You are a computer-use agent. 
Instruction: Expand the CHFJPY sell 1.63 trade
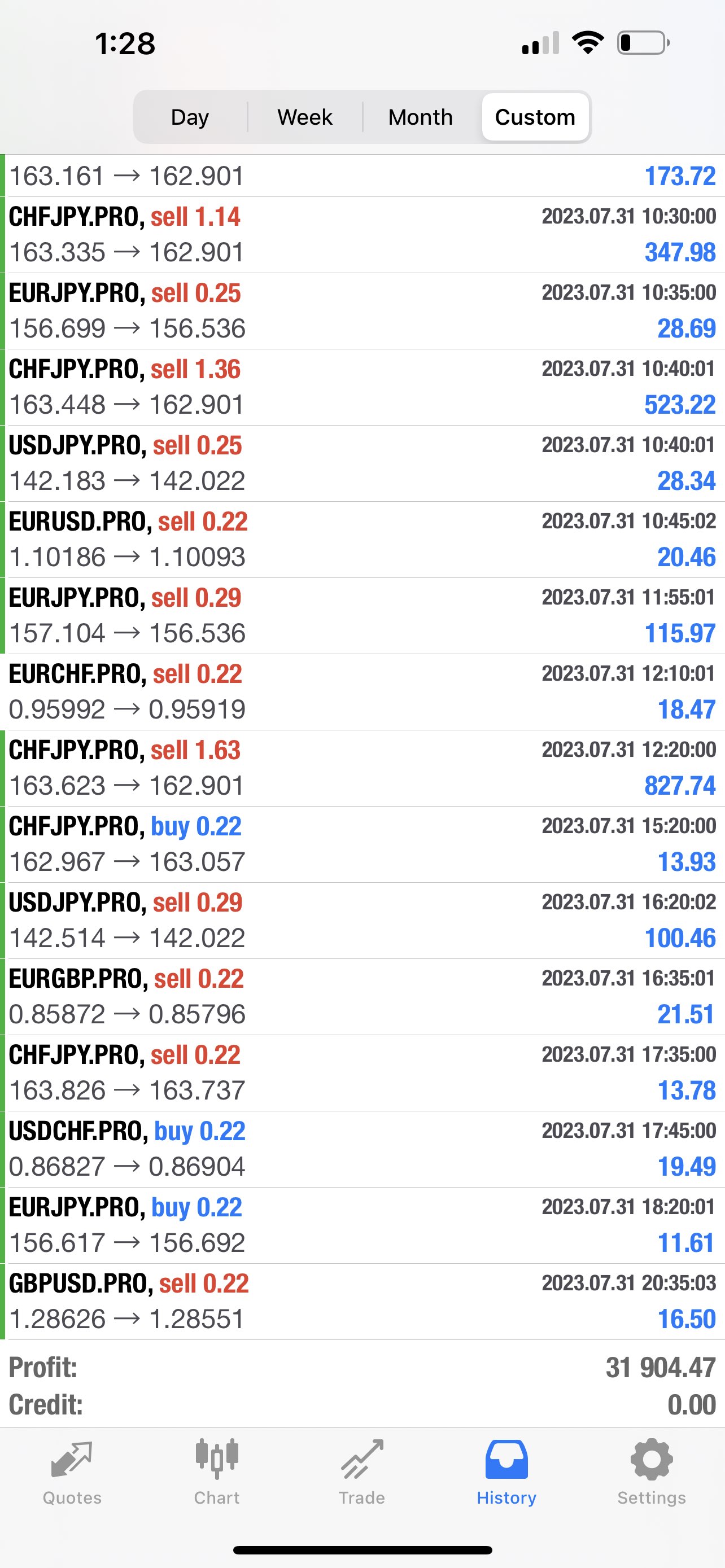coord(362,768)
